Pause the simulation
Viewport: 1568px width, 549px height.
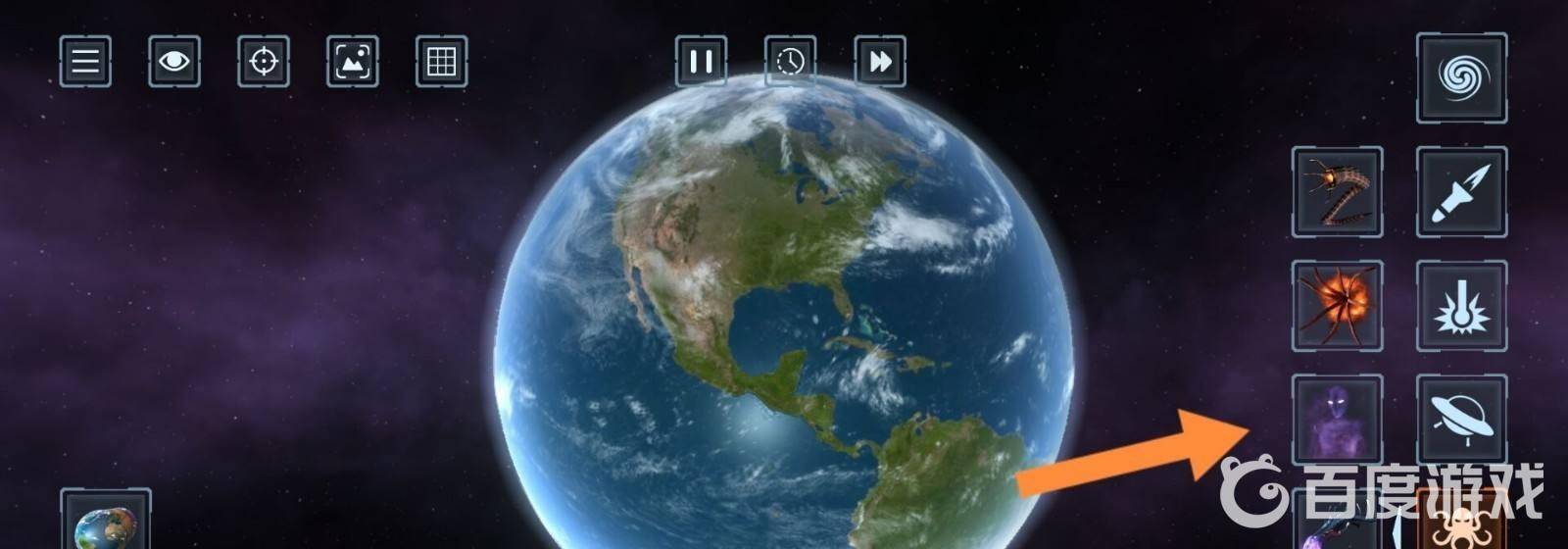click(x=701, y=61)
